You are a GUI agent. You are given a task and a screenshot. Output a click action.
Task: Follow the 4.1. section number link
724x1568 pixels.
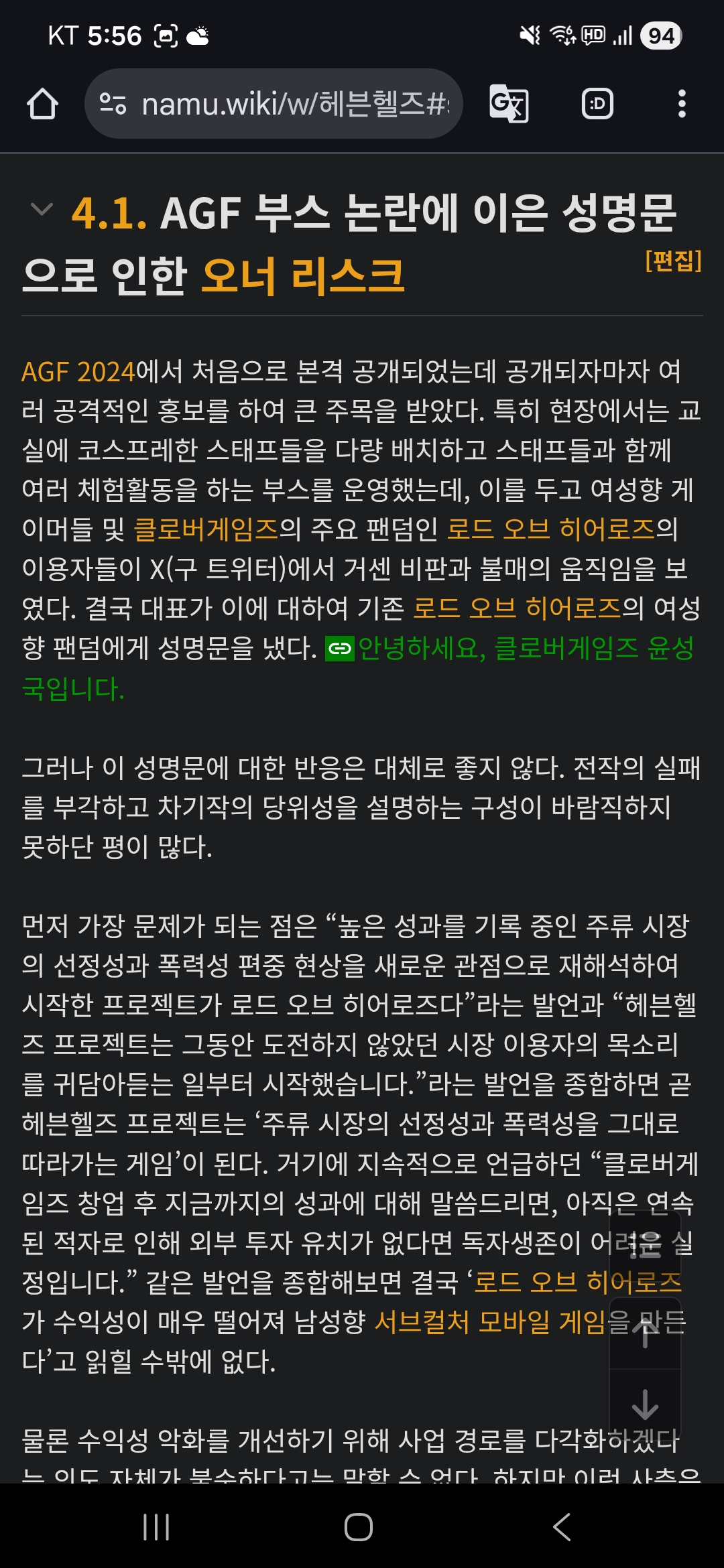(x=109, y=214)
